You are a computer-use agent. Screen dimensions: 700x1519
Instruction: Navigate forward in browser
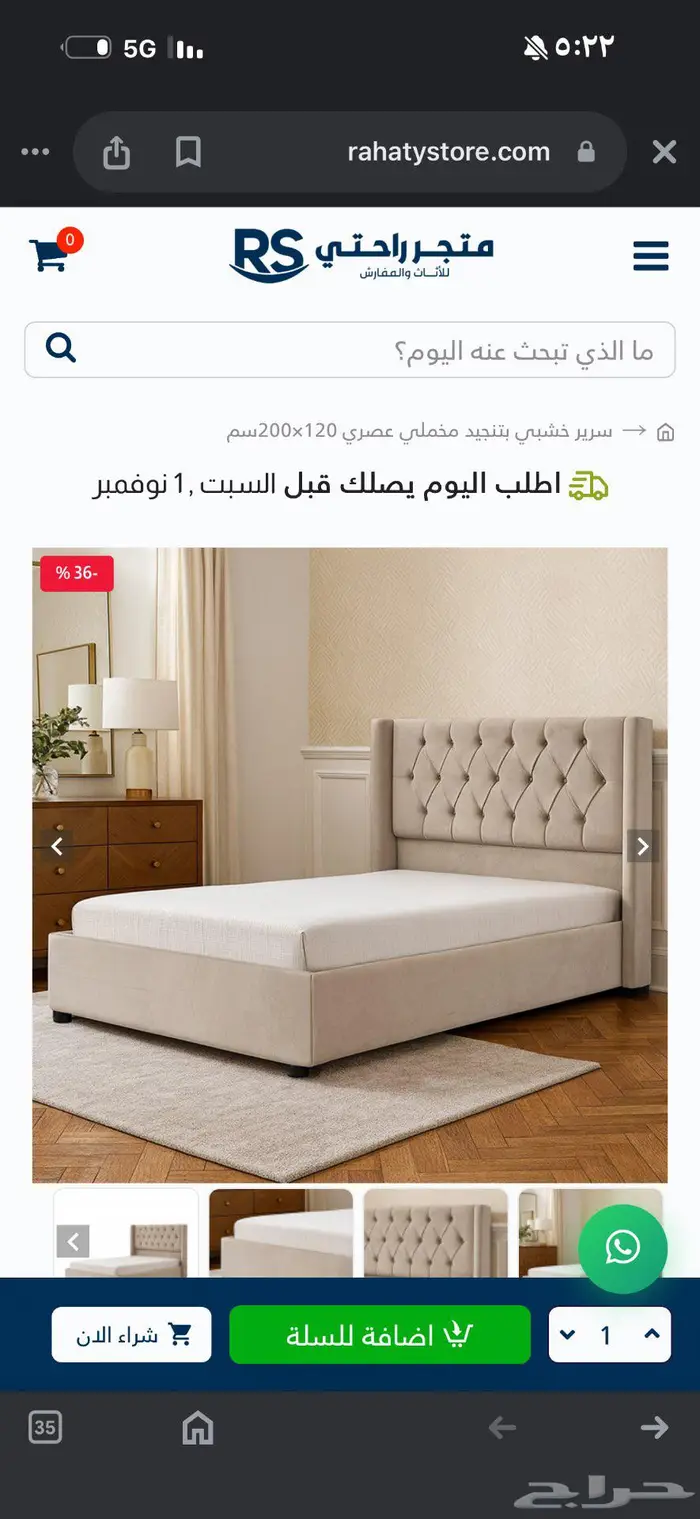pyautogui.click(x=654, y=1427)
